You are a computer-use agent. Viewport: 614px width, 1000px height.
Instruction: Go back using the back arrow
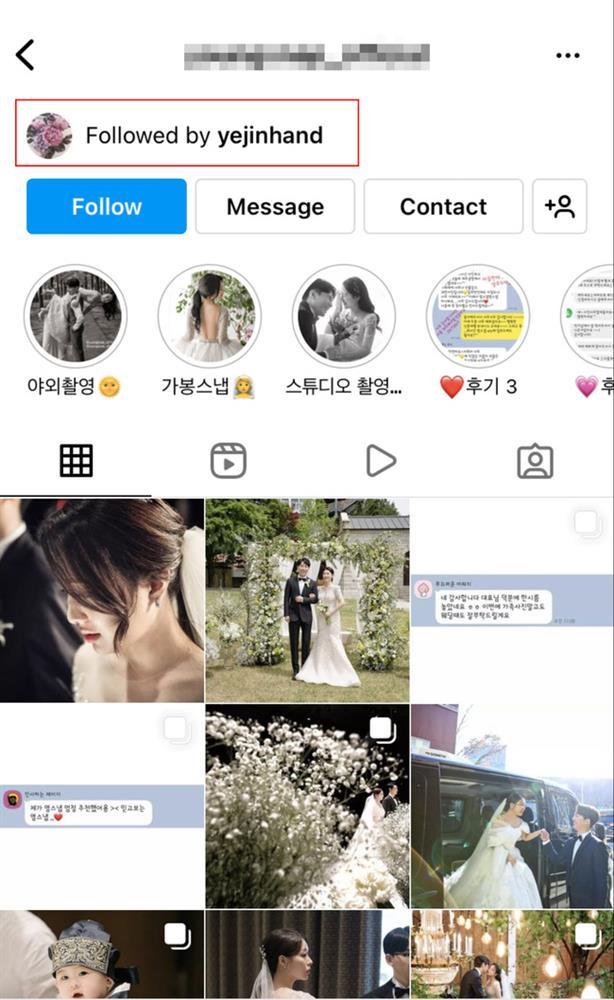pyautogui.click(x=26, y=55)
